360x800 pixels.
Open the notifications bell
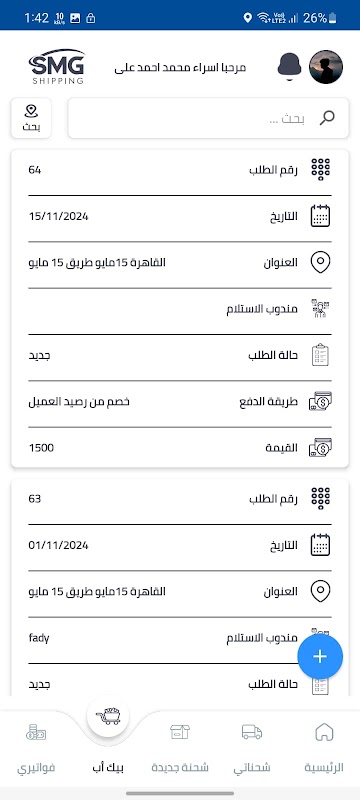[289, 67]
